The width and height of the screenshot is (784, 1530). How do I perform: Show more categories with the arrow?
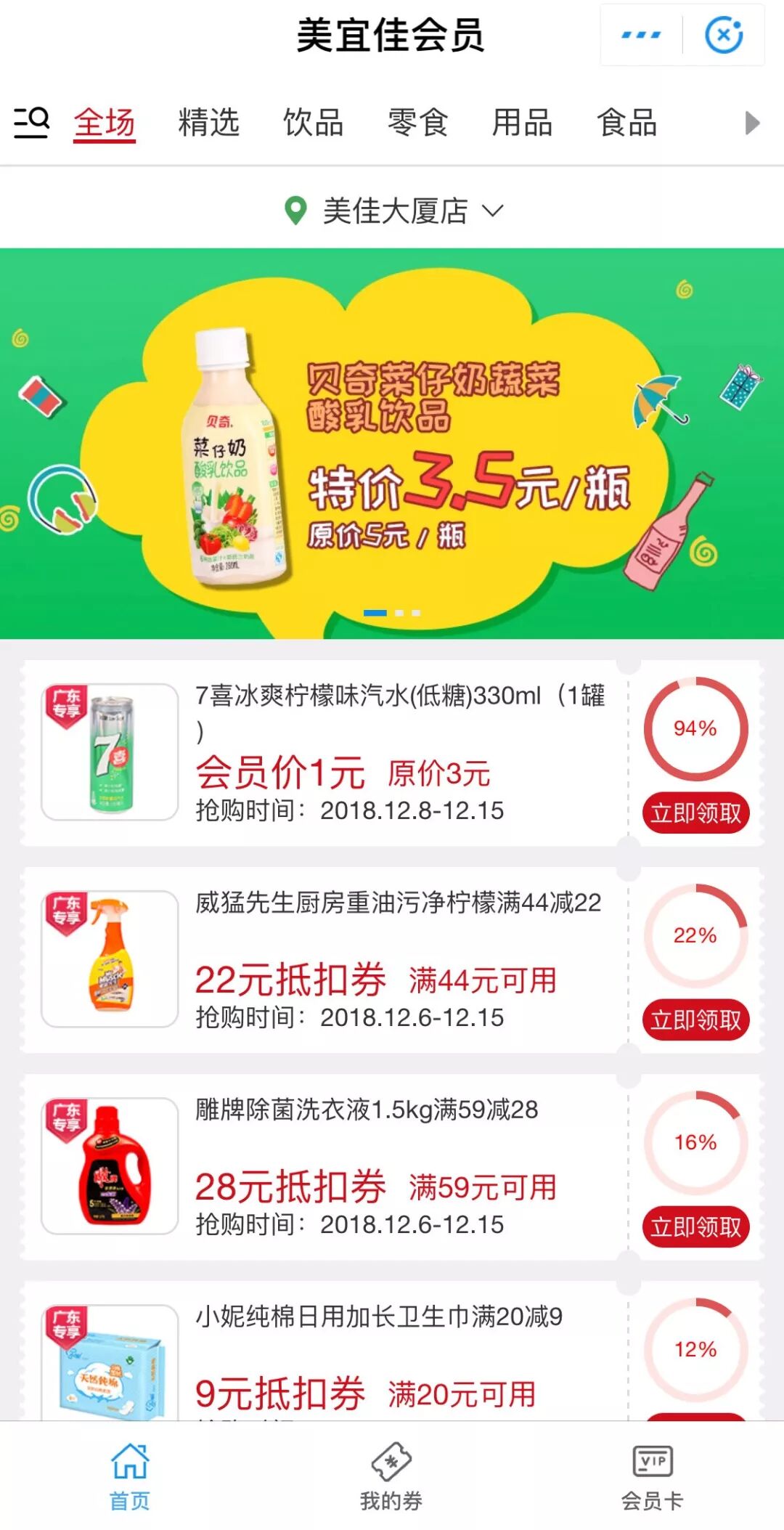click(x=753, y=123)
